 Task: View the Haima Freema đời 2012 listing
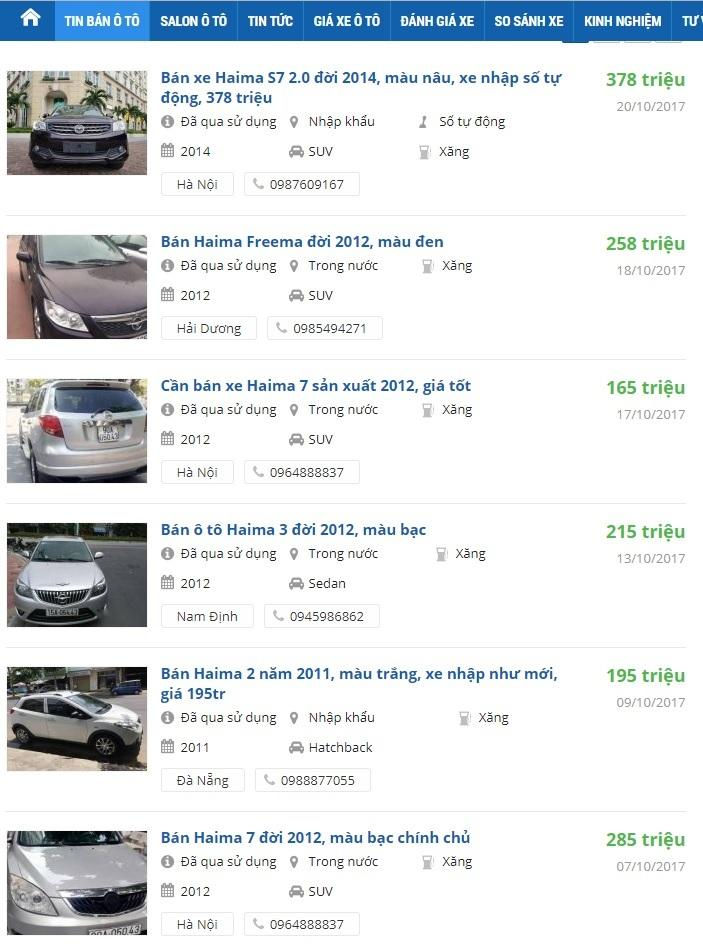point(302,241)
